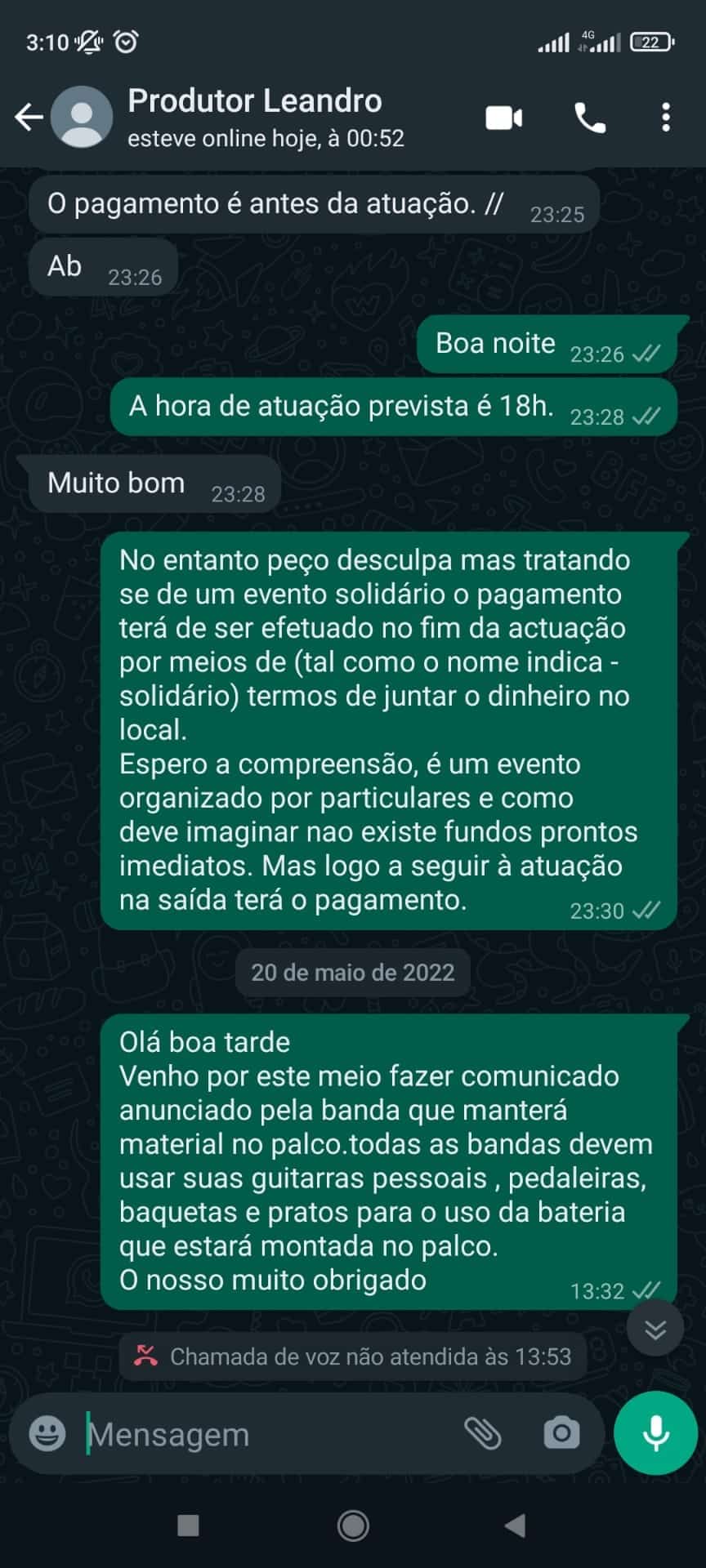Tap the missed voice call notice at 13:53
Viewport: 706px width, 1568px height.
point(353,1356)
